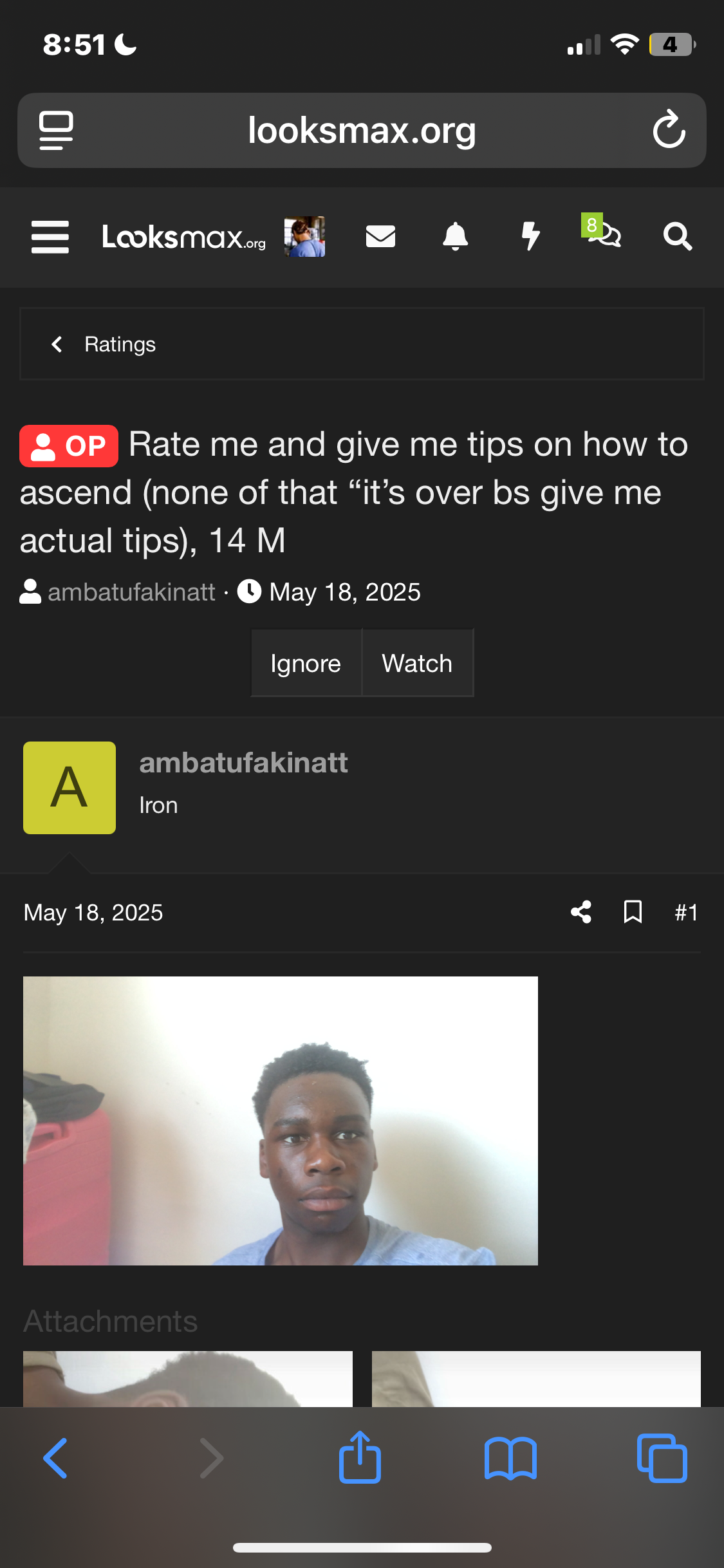Open the notifications bell
The width and height of the screenshot is (724, 1568).
click(x=455, y=236)
